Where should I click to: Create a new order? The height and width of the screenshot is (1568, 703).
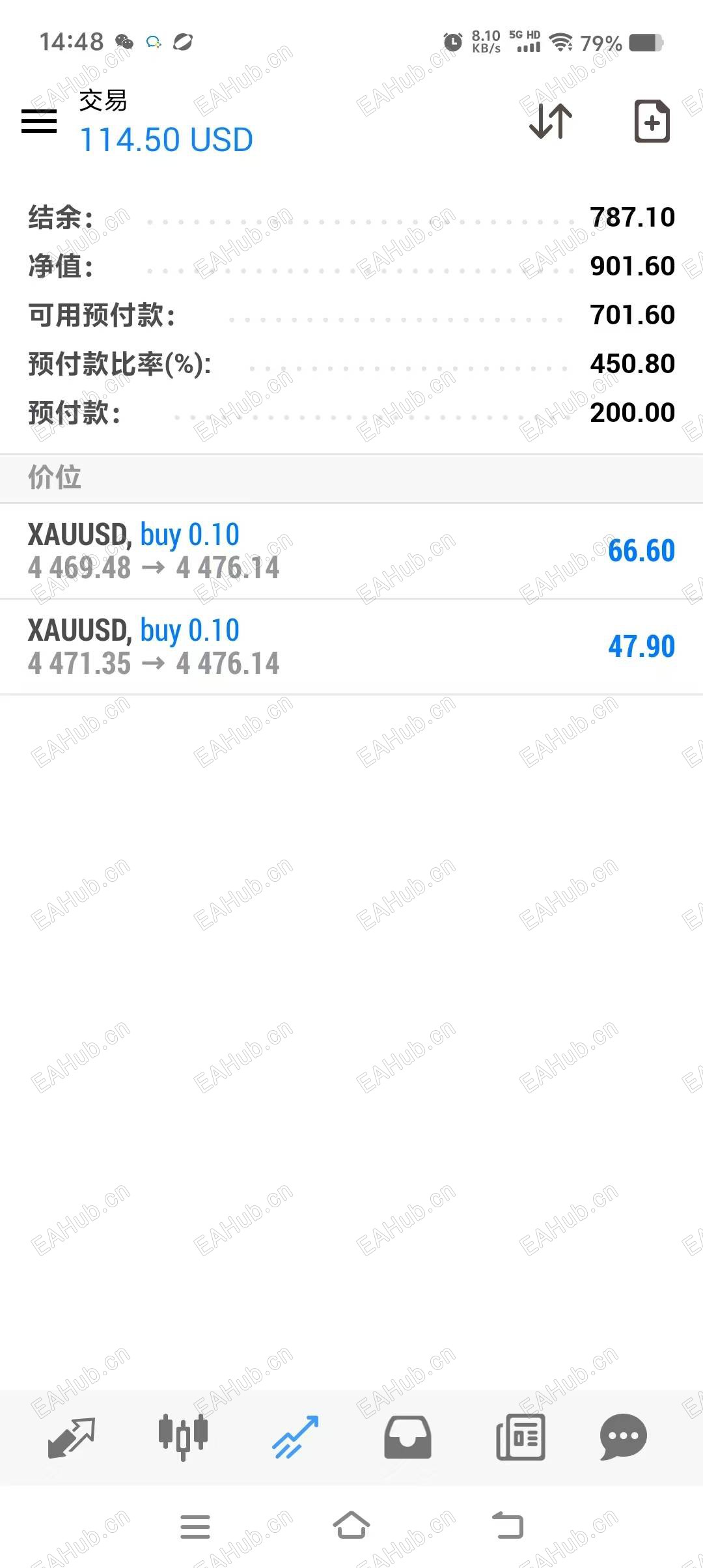(x=652, y=121)
